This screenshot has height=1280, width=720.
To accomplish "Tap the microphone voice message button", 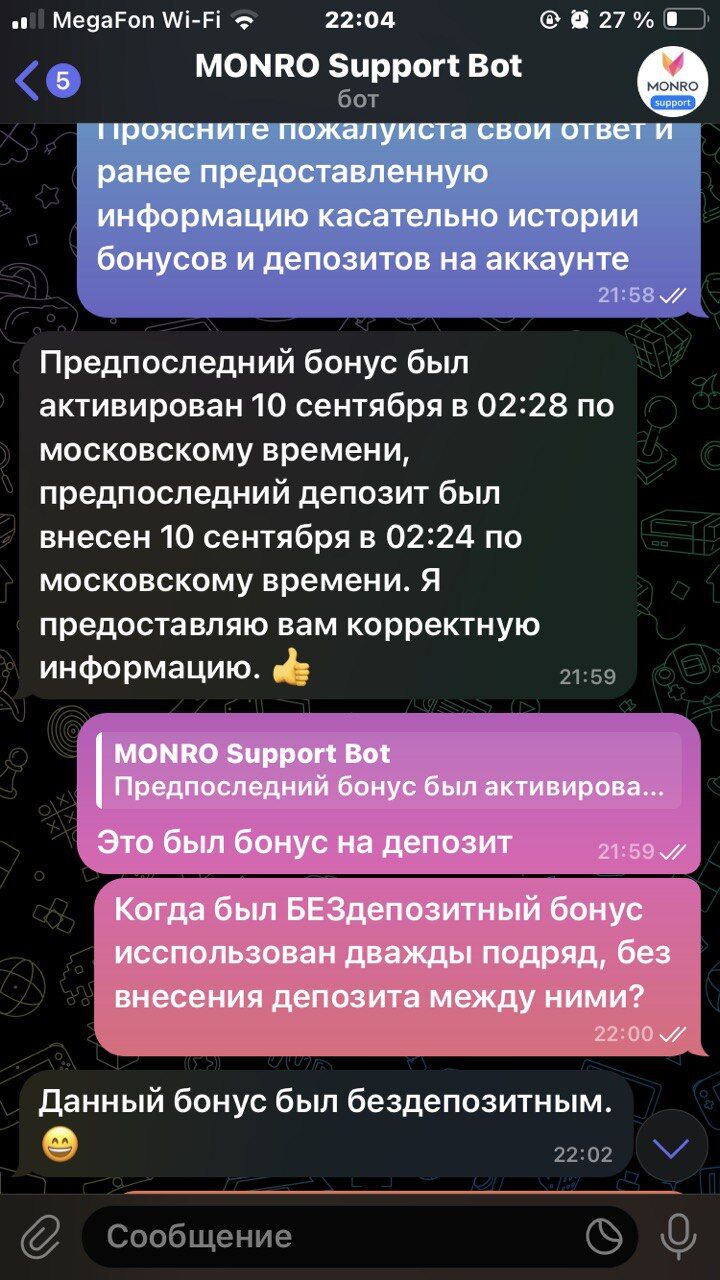I will point(678,1237).
